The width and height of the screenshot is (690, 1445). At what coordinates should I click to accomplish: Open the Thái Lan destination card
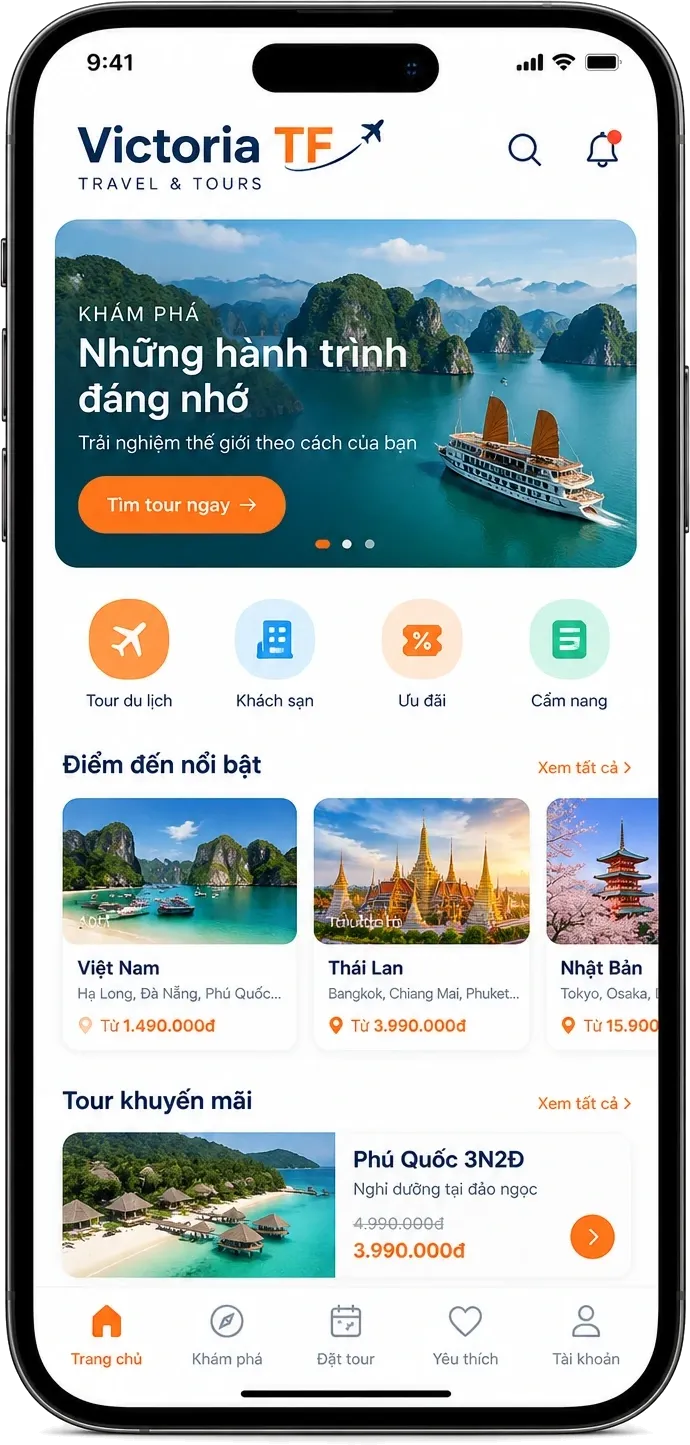point(421,923)
